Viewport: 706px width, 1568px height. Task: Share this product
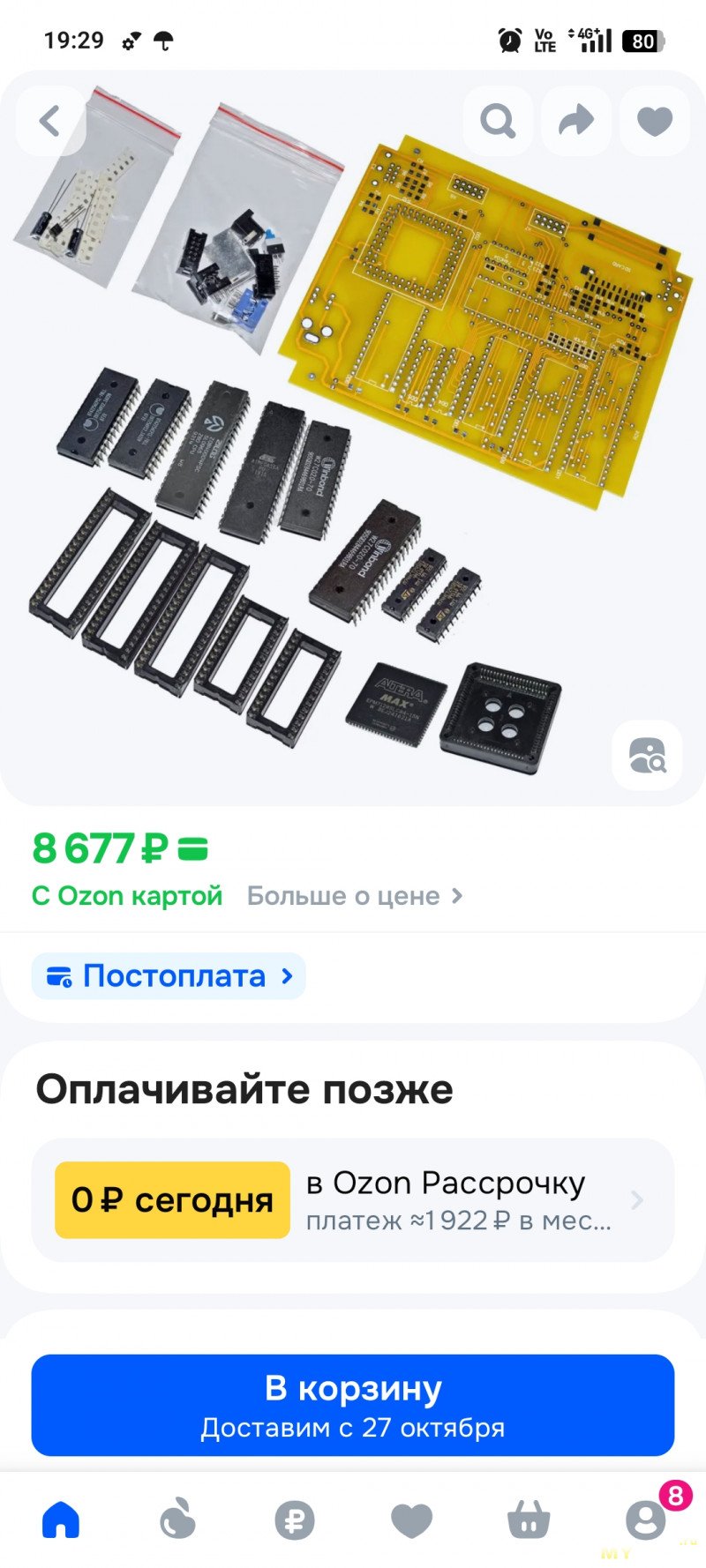576,121
